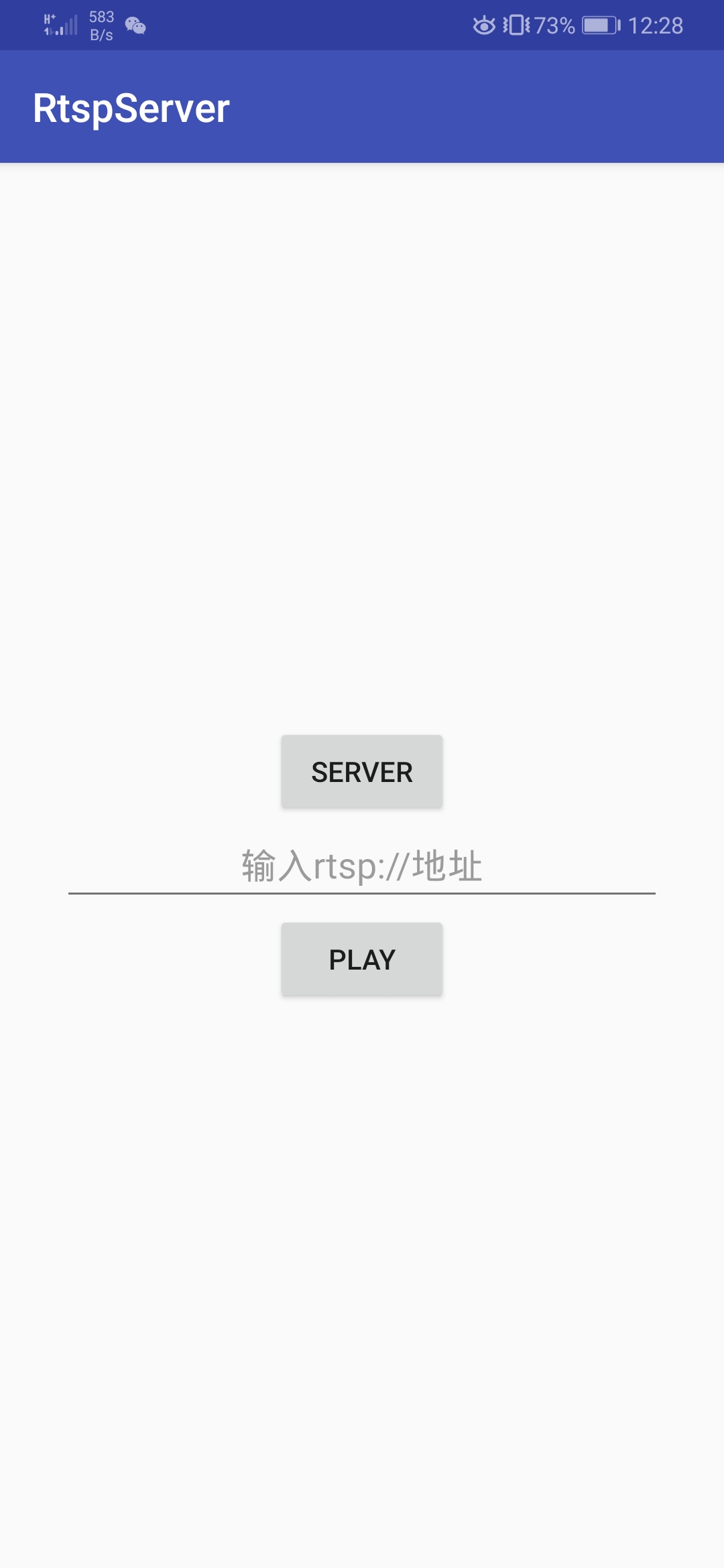Screen dimensions: 724x1568
Task: Start playback with the PLAY button
Action: tap(362, 960)
